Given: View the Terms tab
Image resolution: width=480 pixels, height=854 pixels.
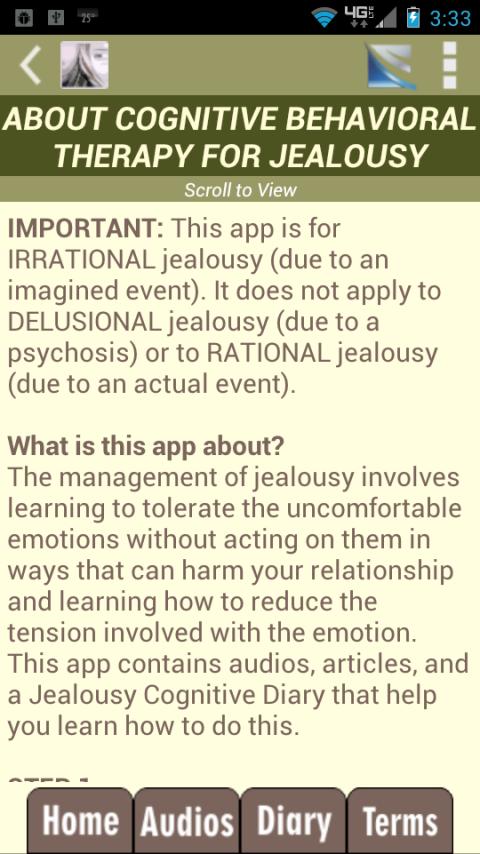Looking at the screenshot, I should [x=400, y=821].
